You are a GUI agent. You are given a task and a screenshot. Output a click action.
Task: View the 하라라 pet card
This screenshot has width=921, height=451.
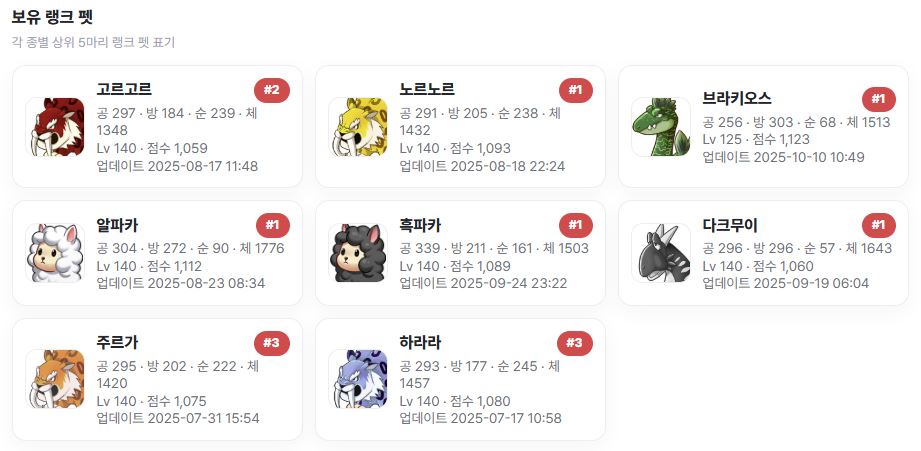click(460, 380)
